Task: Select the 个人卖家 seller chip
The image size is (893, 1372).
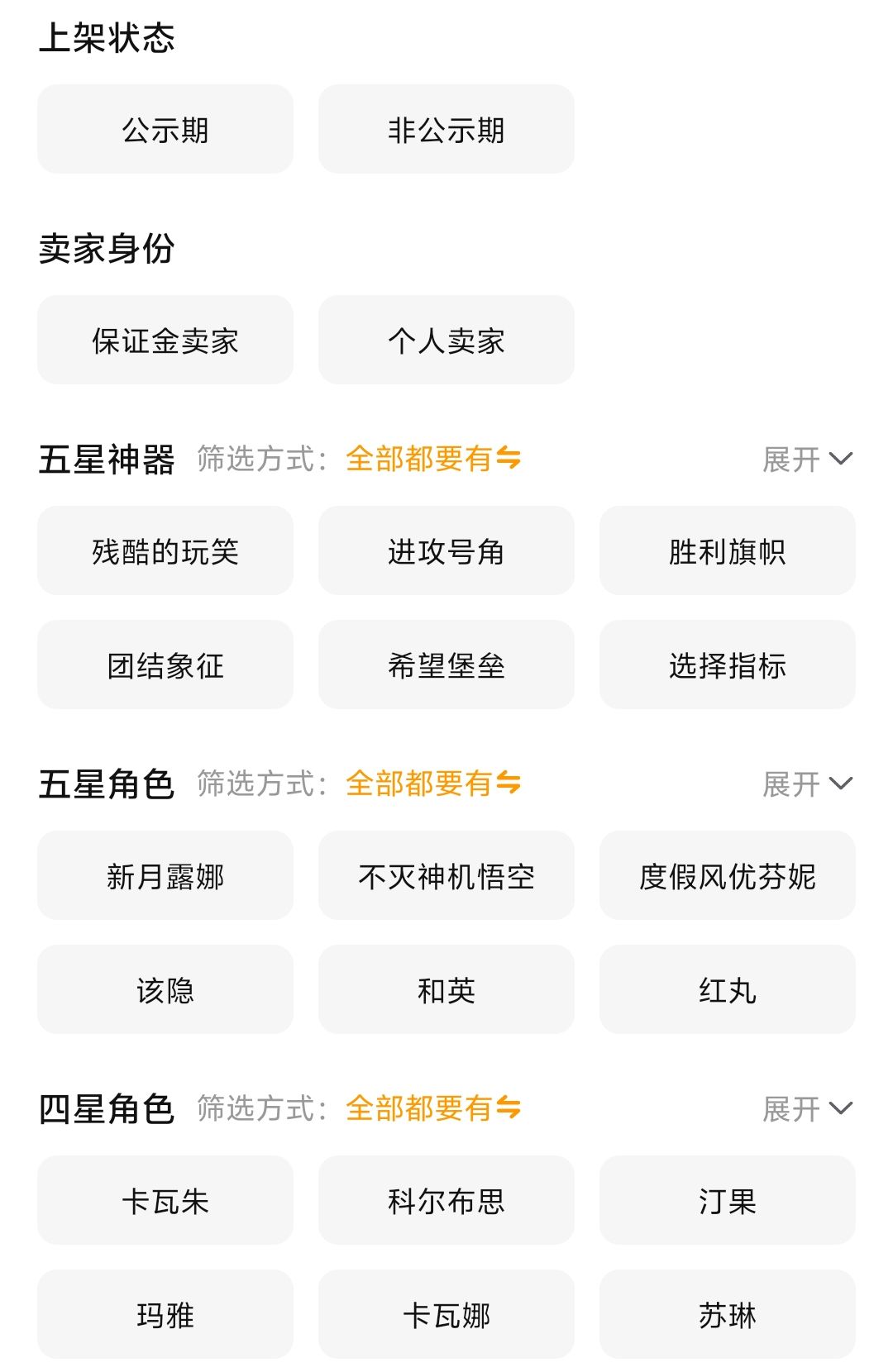Action: coord(446,341)
